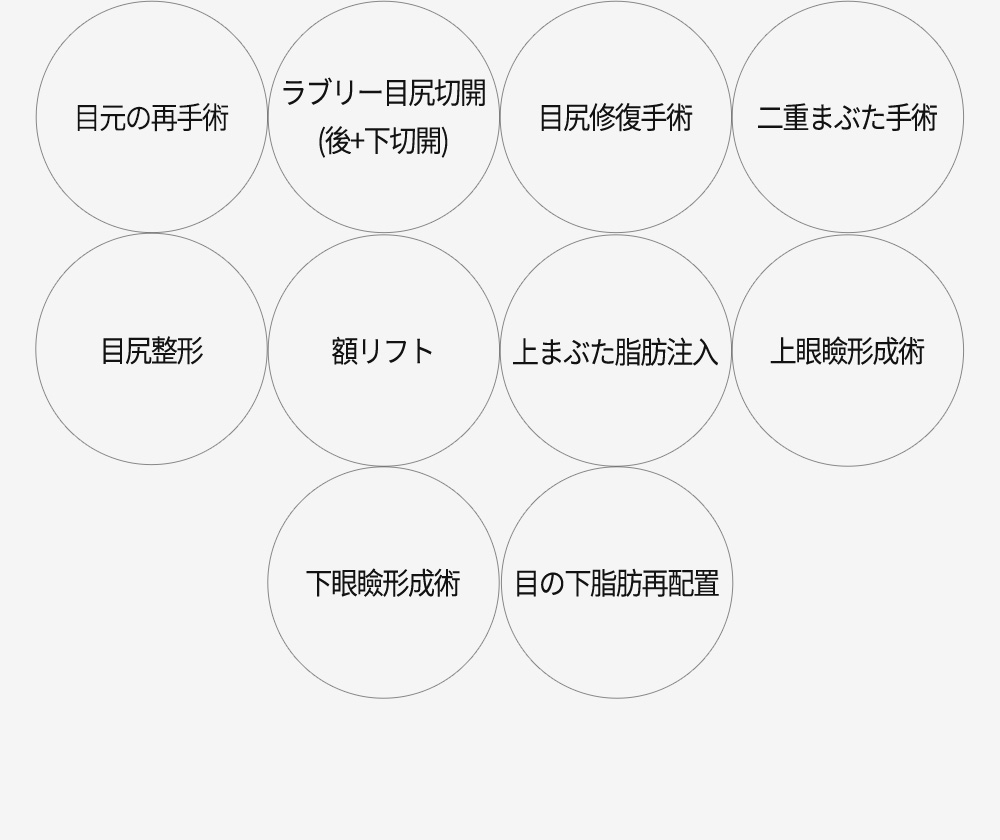Tap 下眼瞼形成術 circle
Screen dimensions: 1000x840
[x=383, y=582]
